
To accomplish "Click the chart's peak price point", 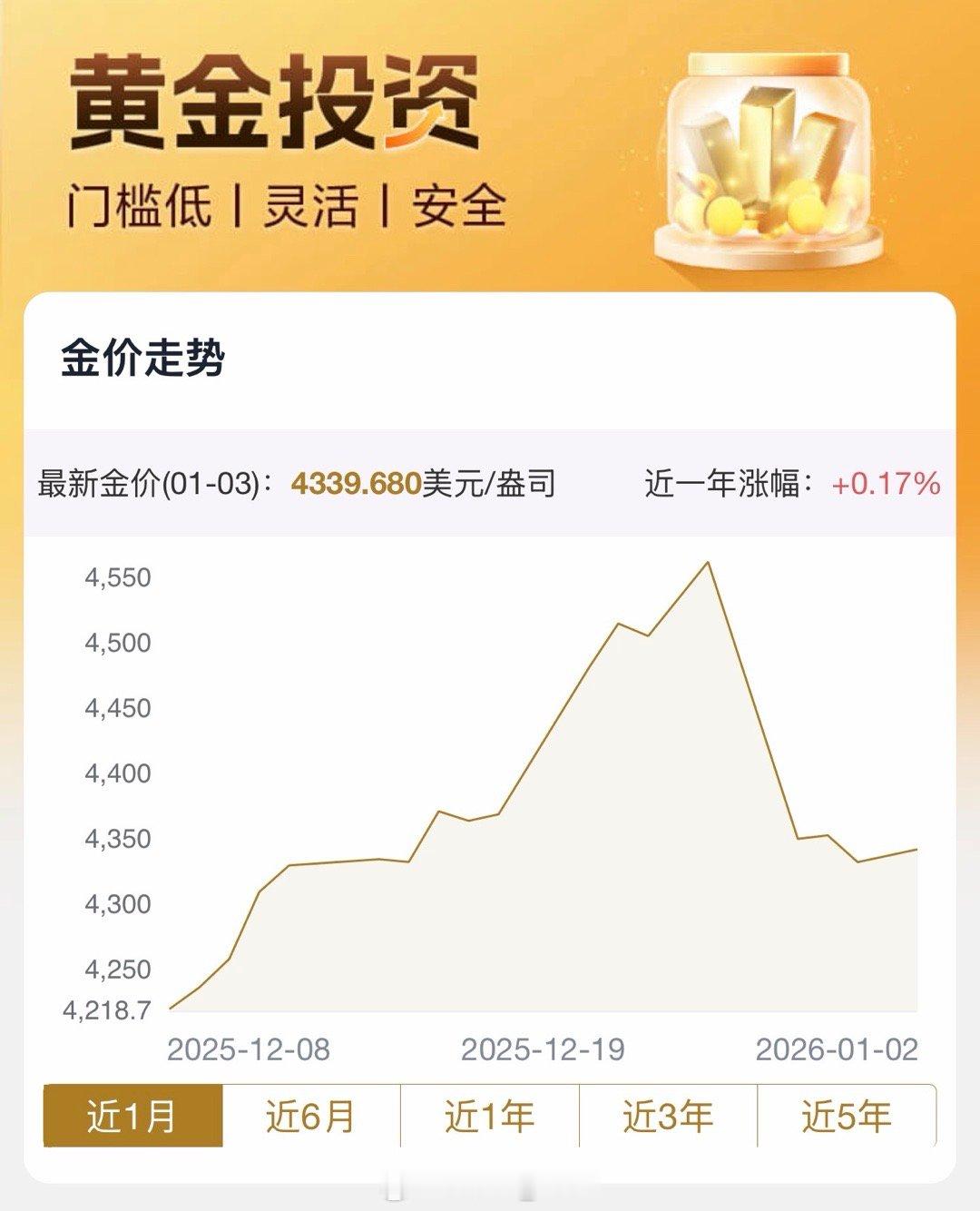I will [x=706, y=563].
